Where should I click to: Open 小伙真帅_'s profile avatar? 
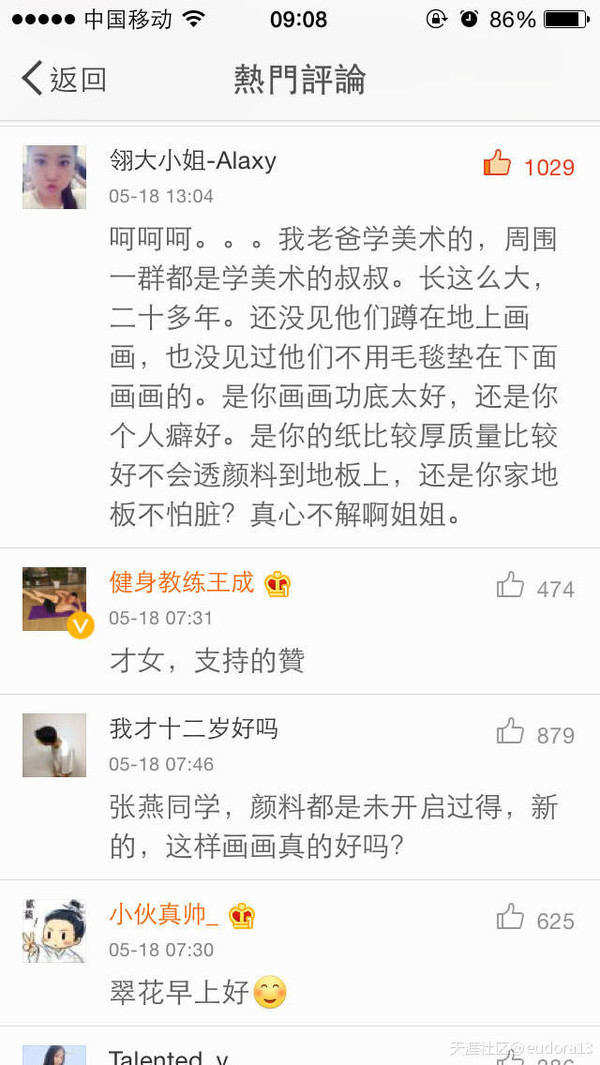click(54, 931)
